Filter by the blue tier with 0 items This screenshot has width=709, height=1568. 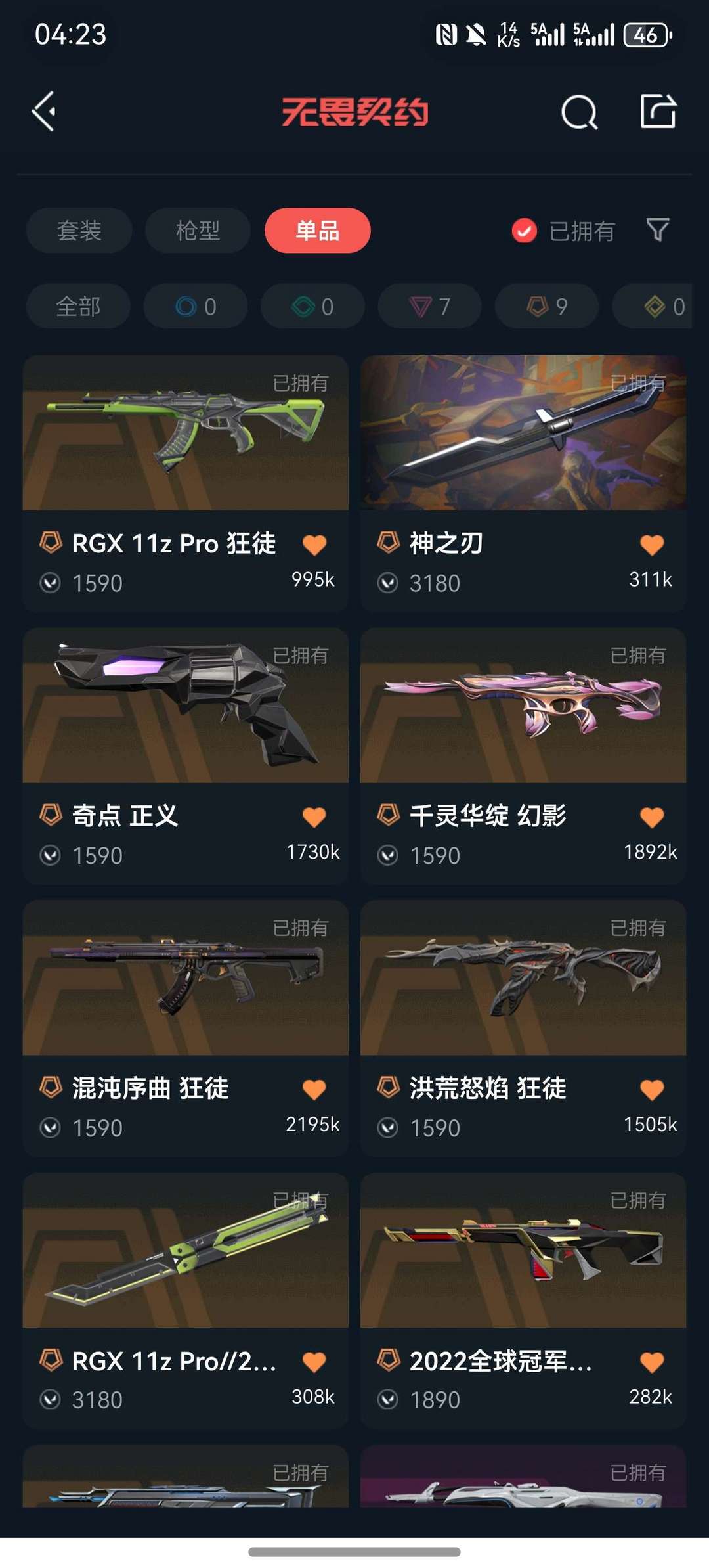[x=196, y=306]
